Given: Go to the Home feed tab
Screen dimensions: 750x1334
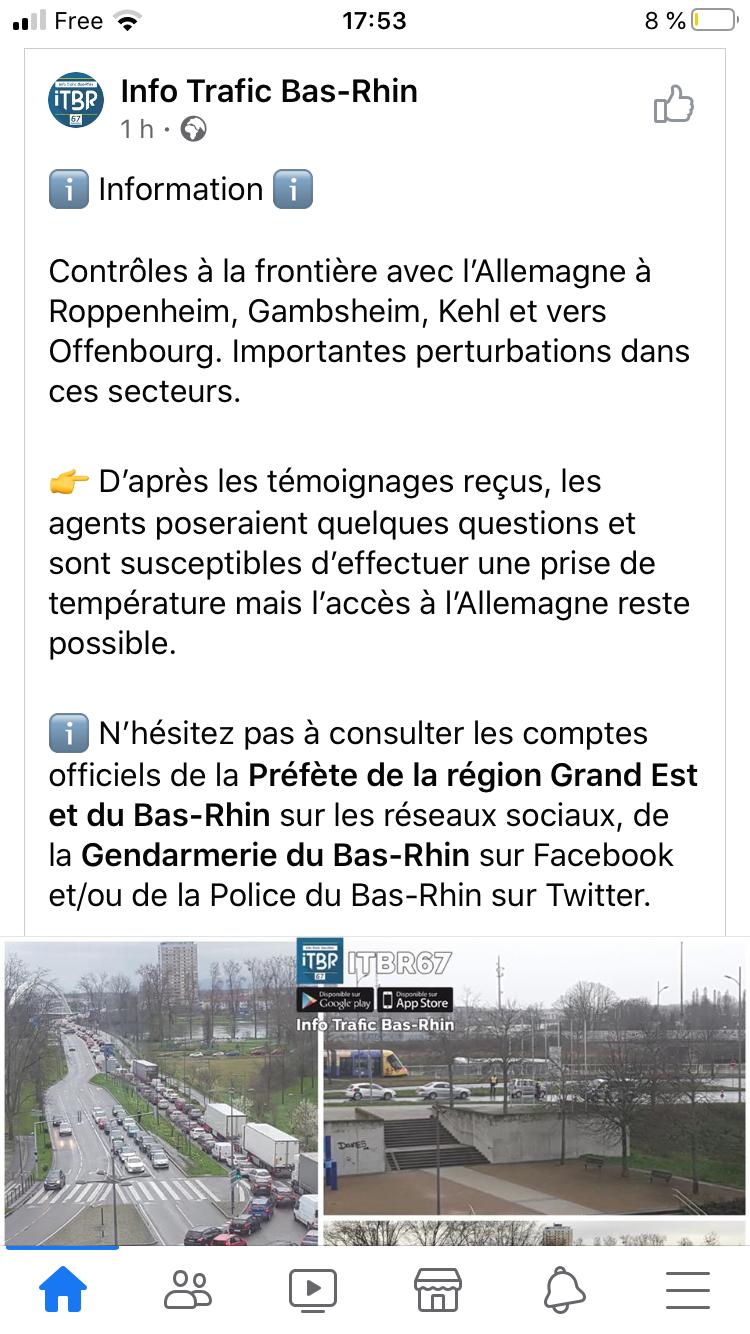Looking at the screenshot, I should click(x=63, y=1290).
